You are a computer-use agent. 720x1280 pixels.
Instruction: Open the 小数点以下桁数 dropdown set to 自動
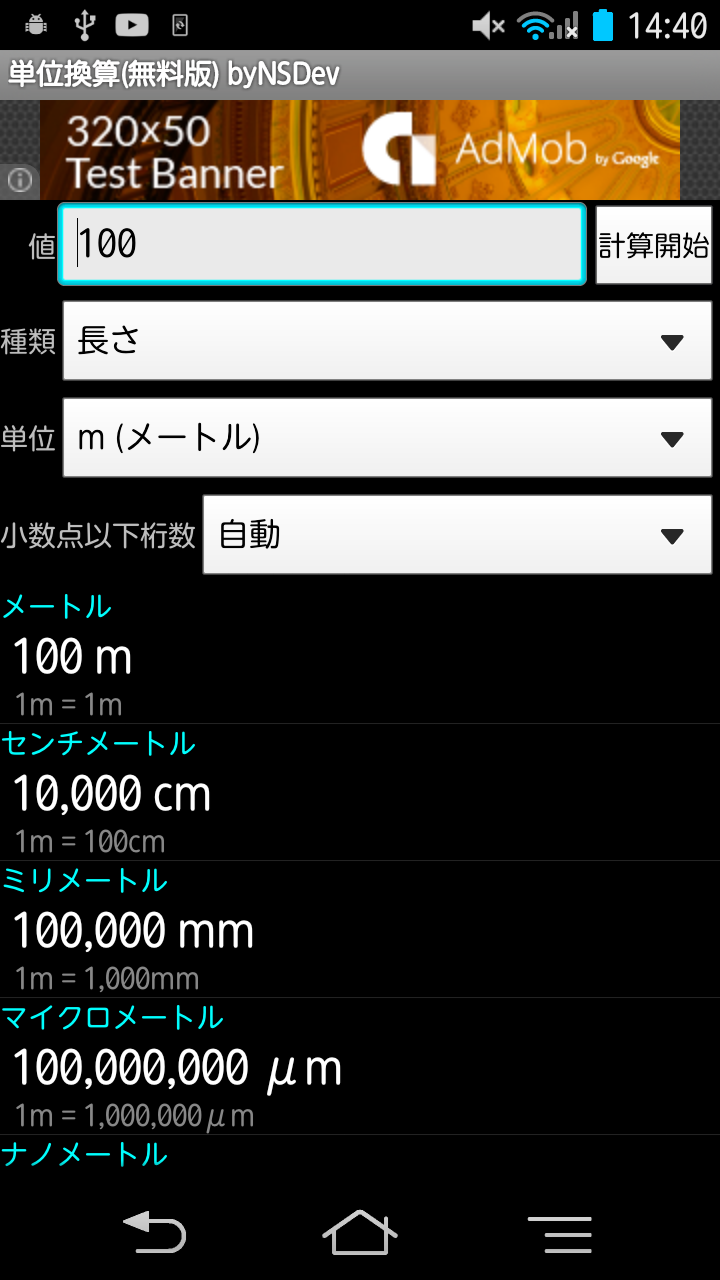click(458, 535)
